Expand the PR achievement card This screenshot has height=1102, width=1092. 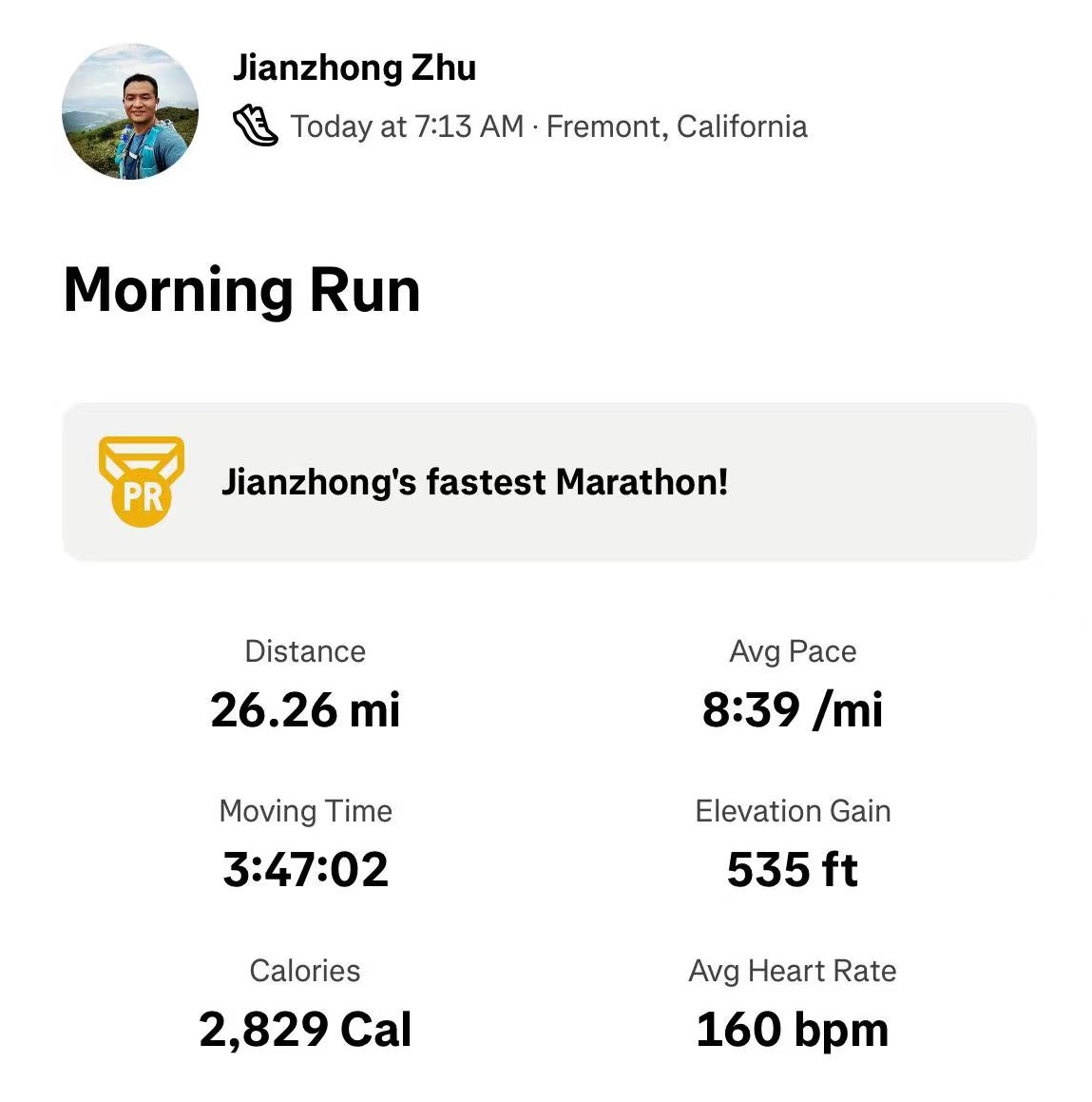click(547, 482)
